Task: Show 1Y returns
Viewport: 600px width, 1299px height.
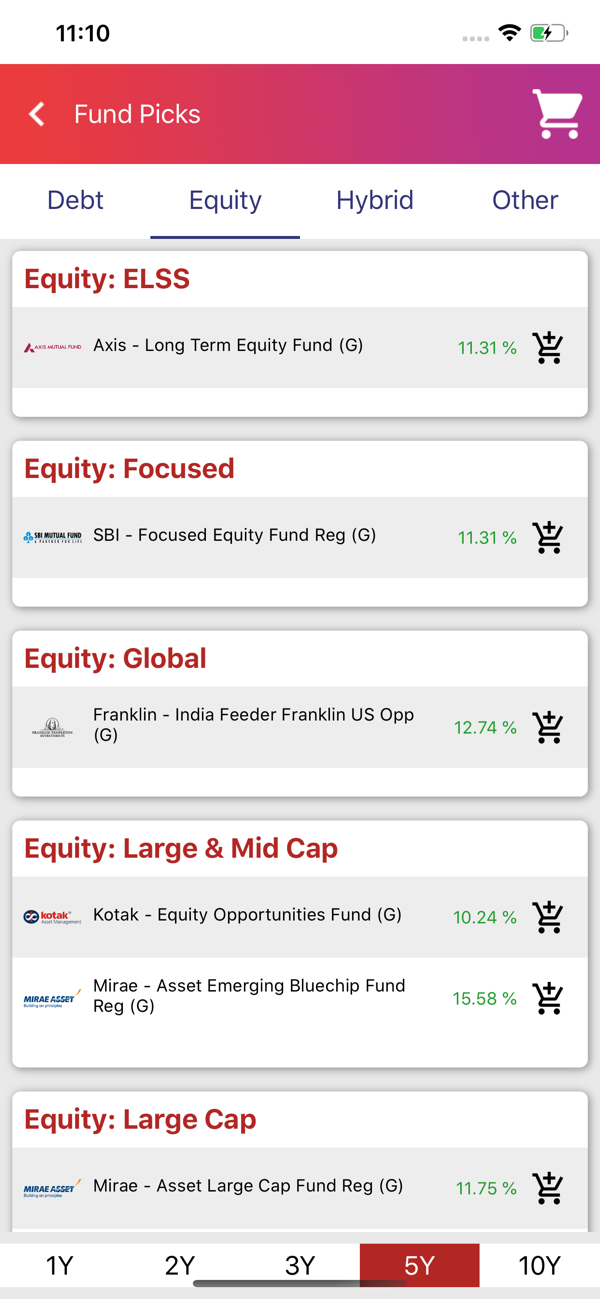Action: (60, 1265)
